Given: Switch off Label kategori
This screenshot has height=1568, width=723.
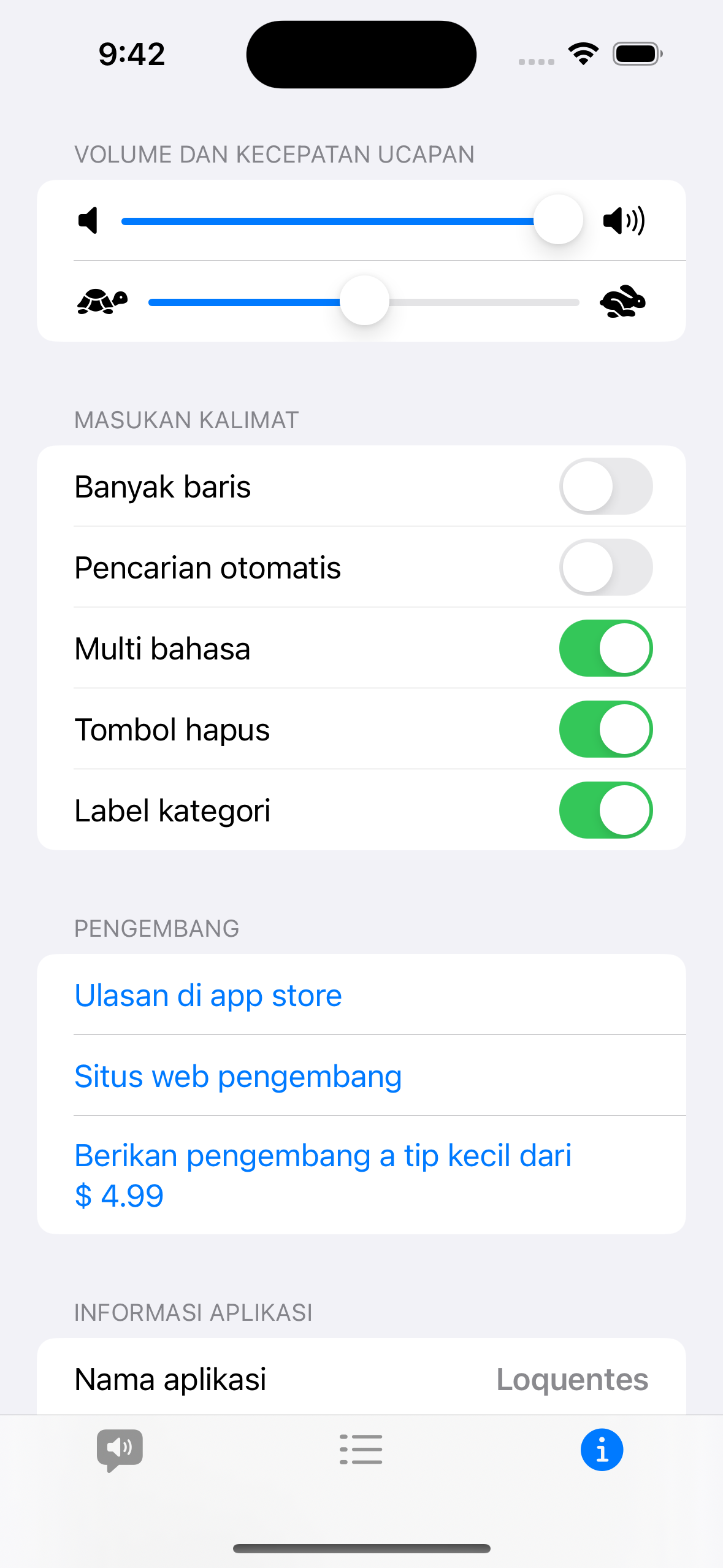Looking at the screenshot, I should (605, 810).
